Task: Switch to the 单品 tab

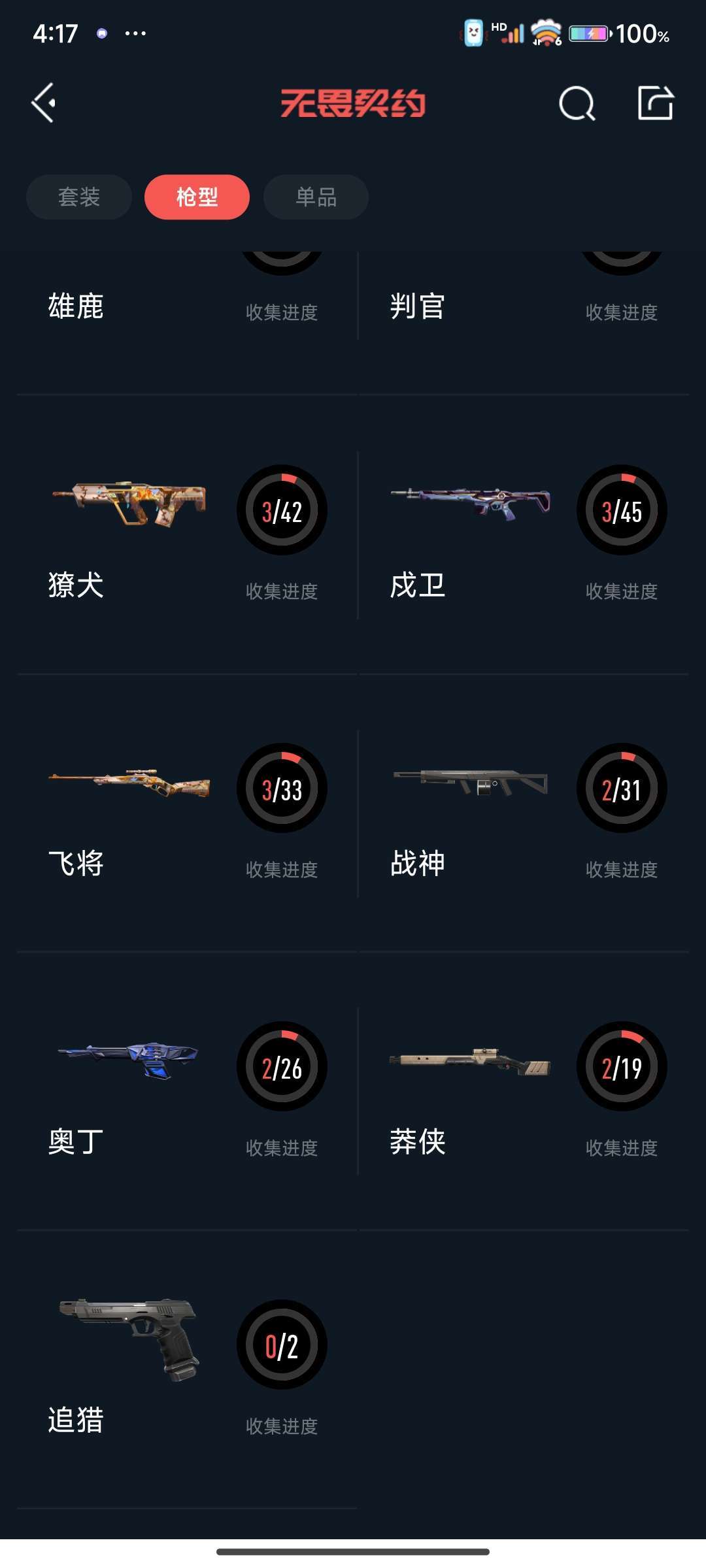Action: pos(315,196)
